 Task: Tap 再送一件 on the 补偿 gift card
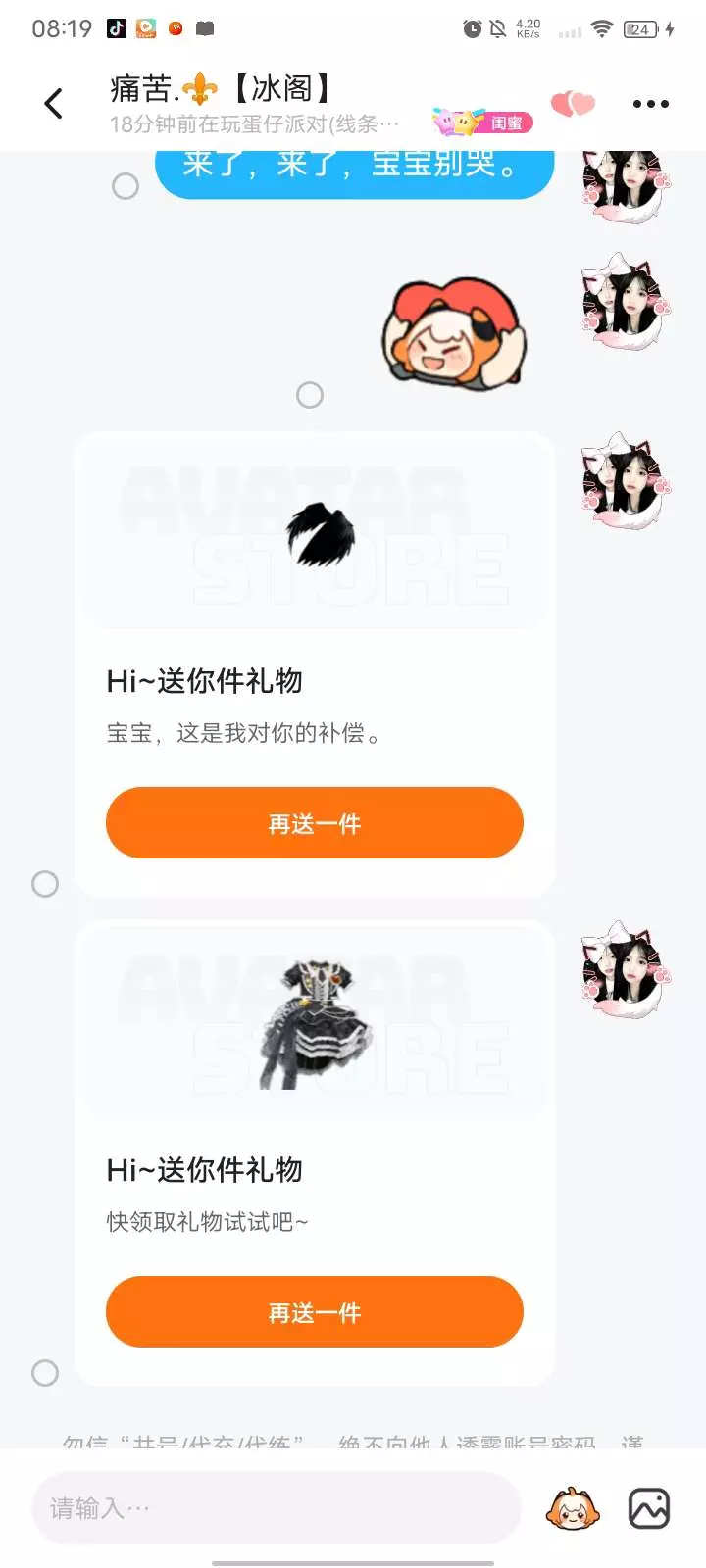(315, 823)
